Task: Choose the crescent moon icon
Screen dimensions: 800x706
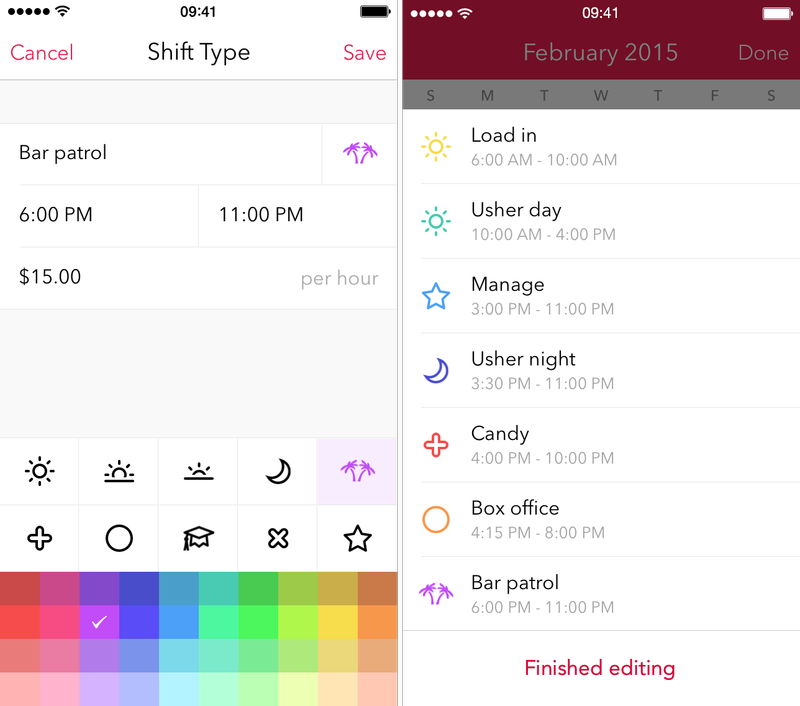Action: (x=277, y=471)
